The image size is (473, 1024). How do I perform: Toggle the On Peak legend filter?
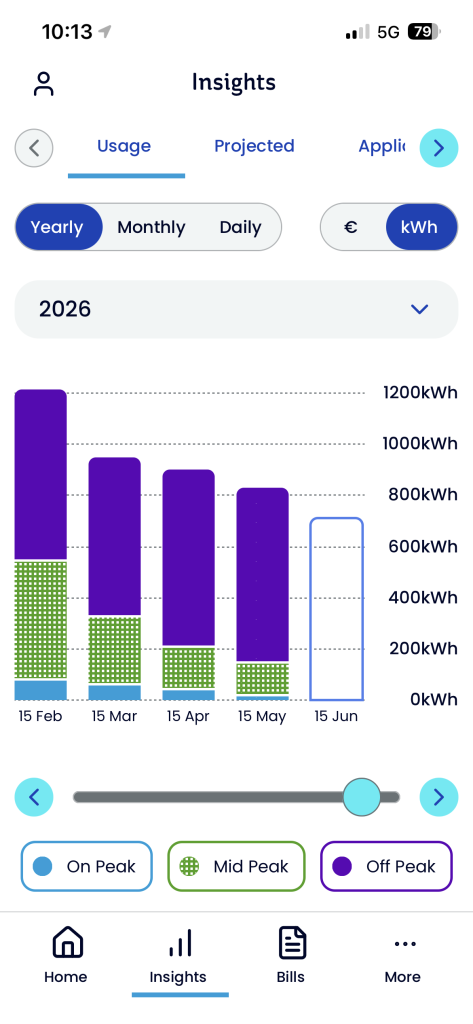point(86,867)
